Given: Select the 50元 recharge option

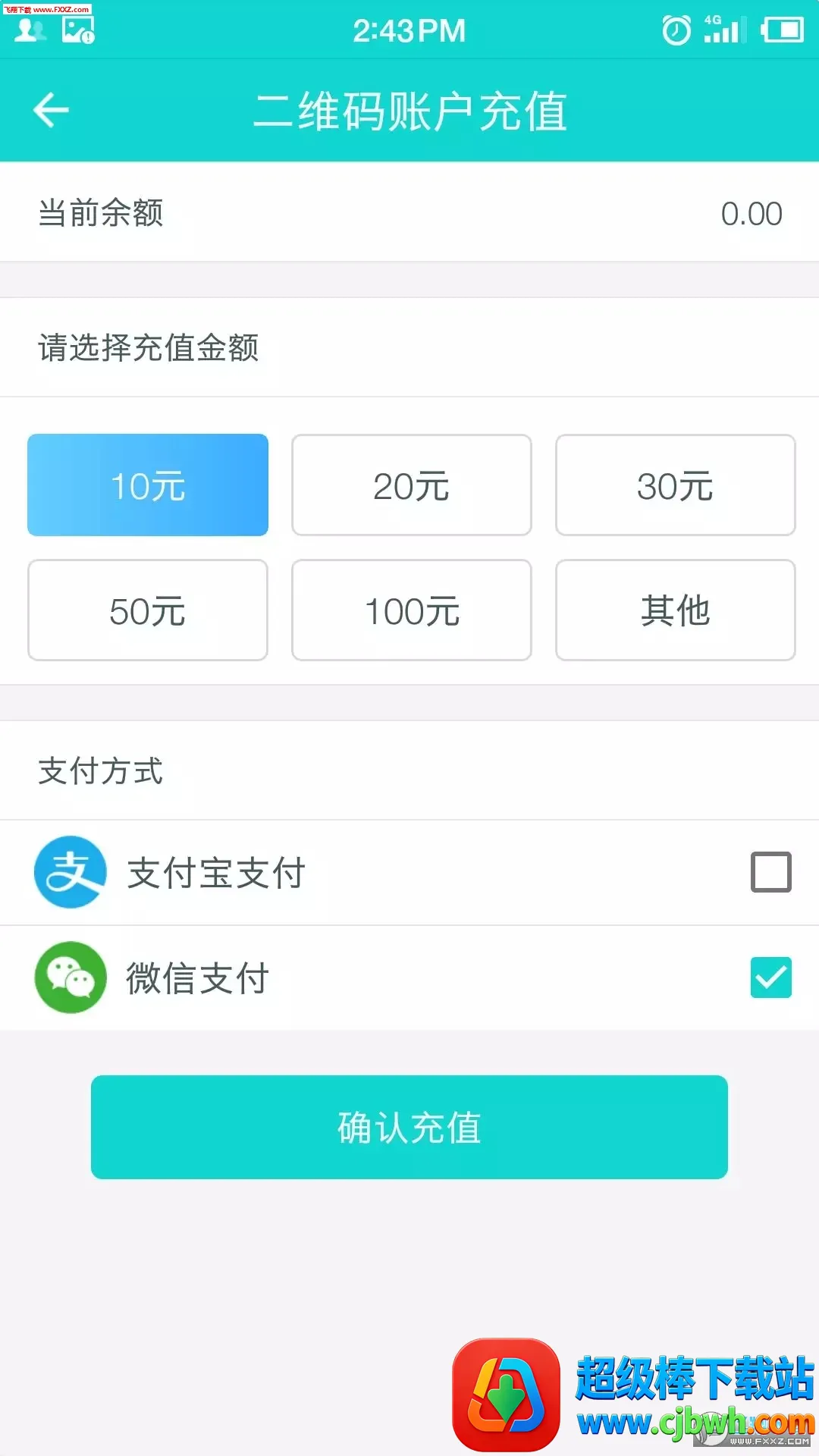Looking at the screenshot, I should click(148, 610).
